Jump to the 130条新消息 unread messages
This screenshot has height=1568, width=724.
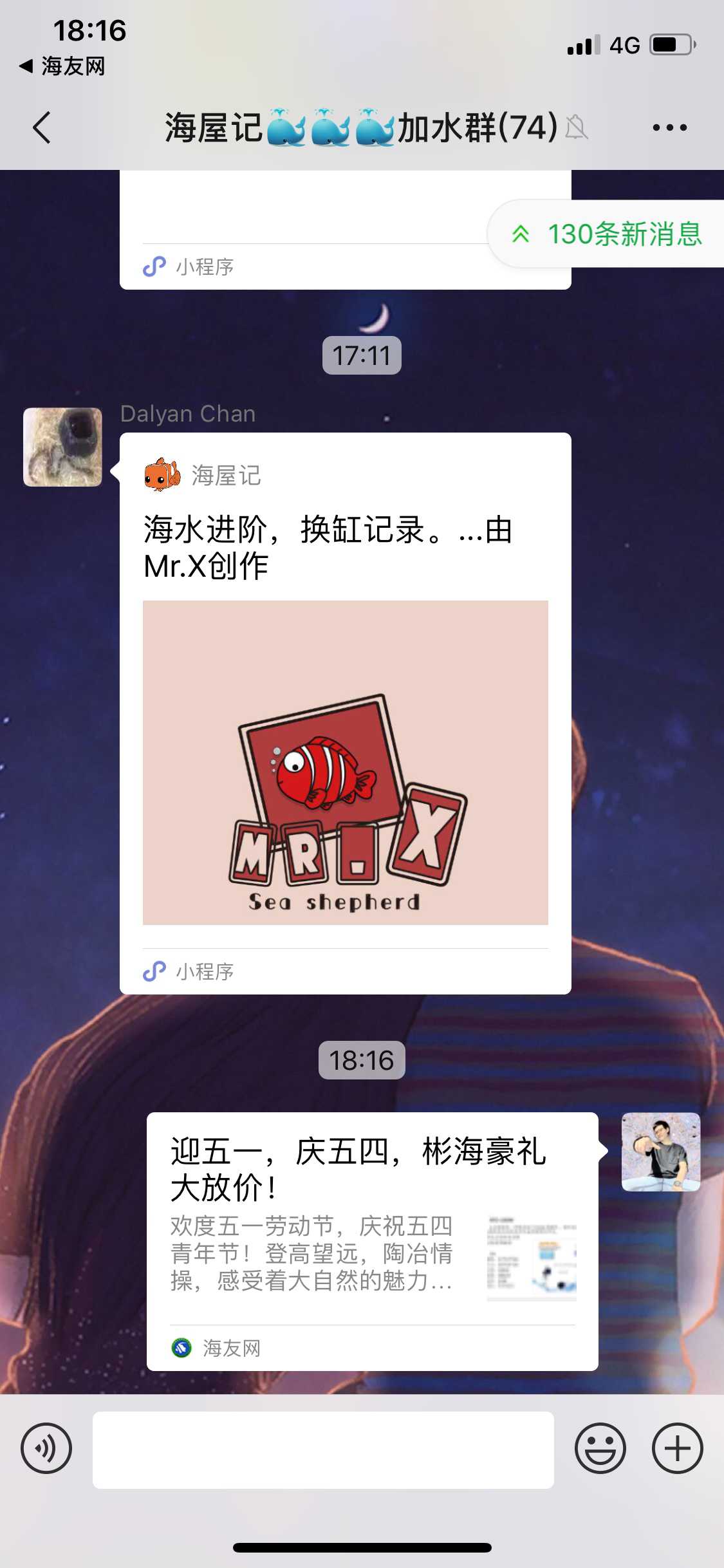(x=607, y=234)
